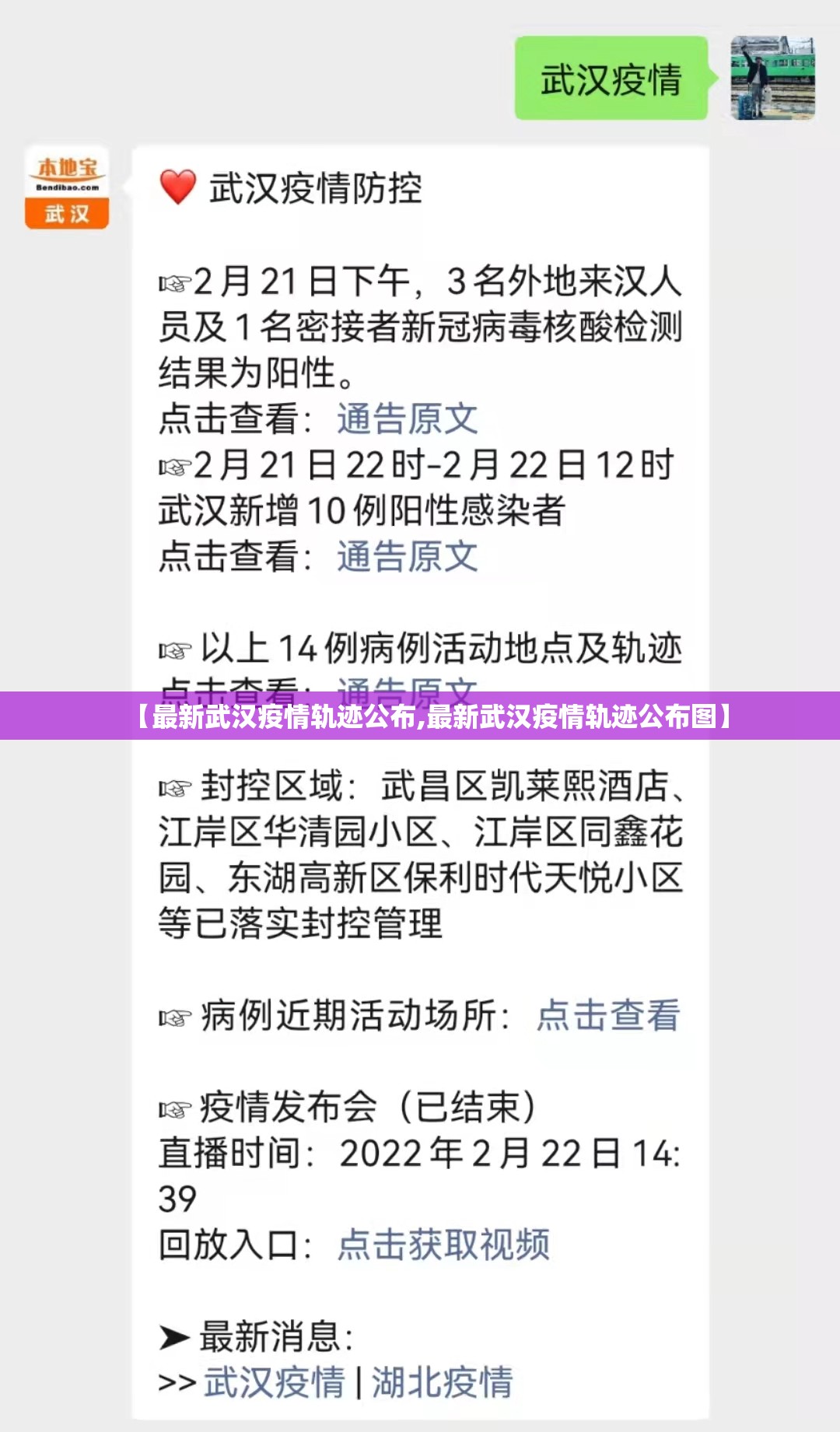
Task: Open the 点击获取视频 replay link
Action: point(443,1245)
